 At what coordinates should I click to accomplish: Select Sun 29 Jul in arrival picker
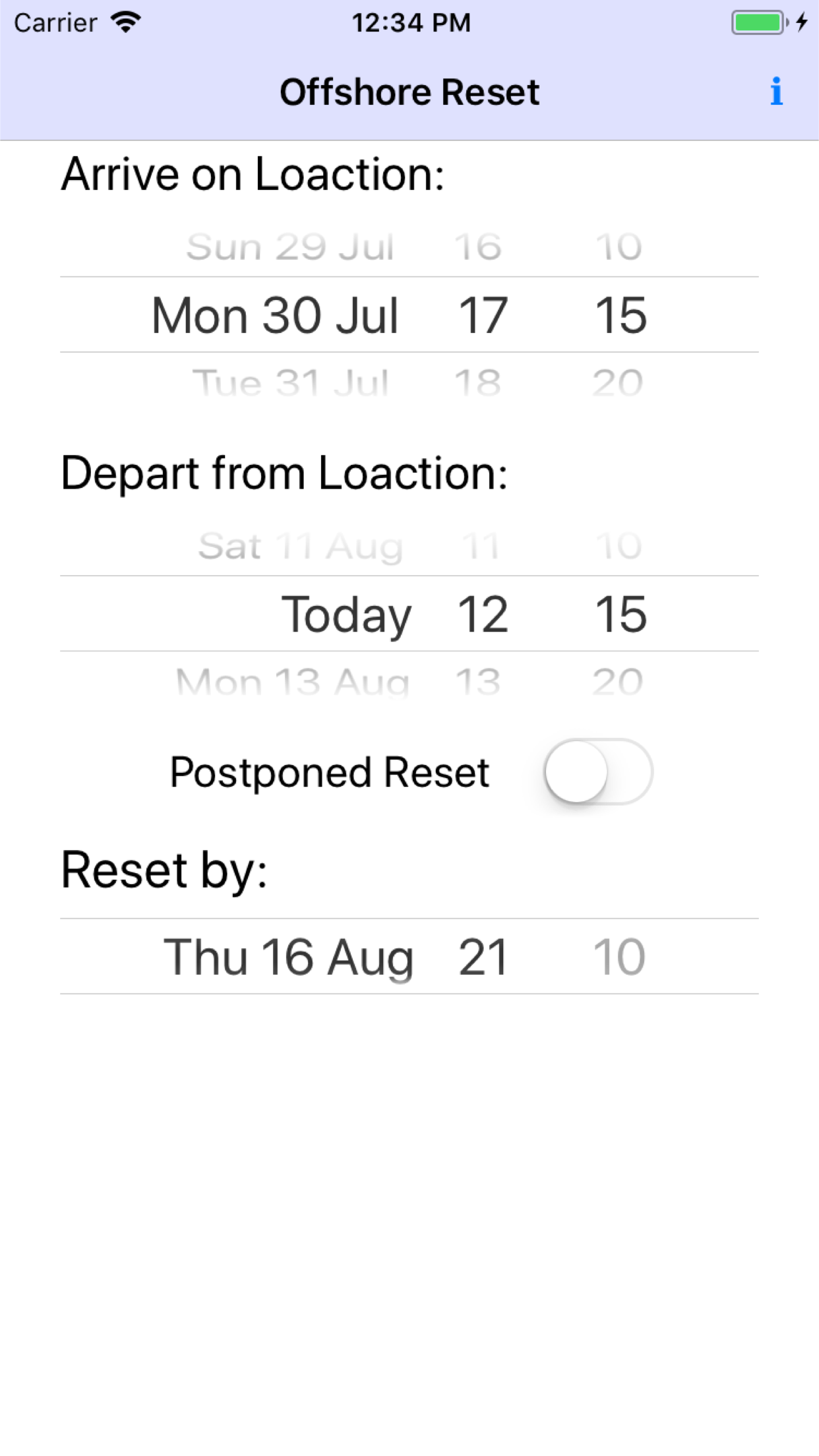pyautogui.click(x=290, y=246)
